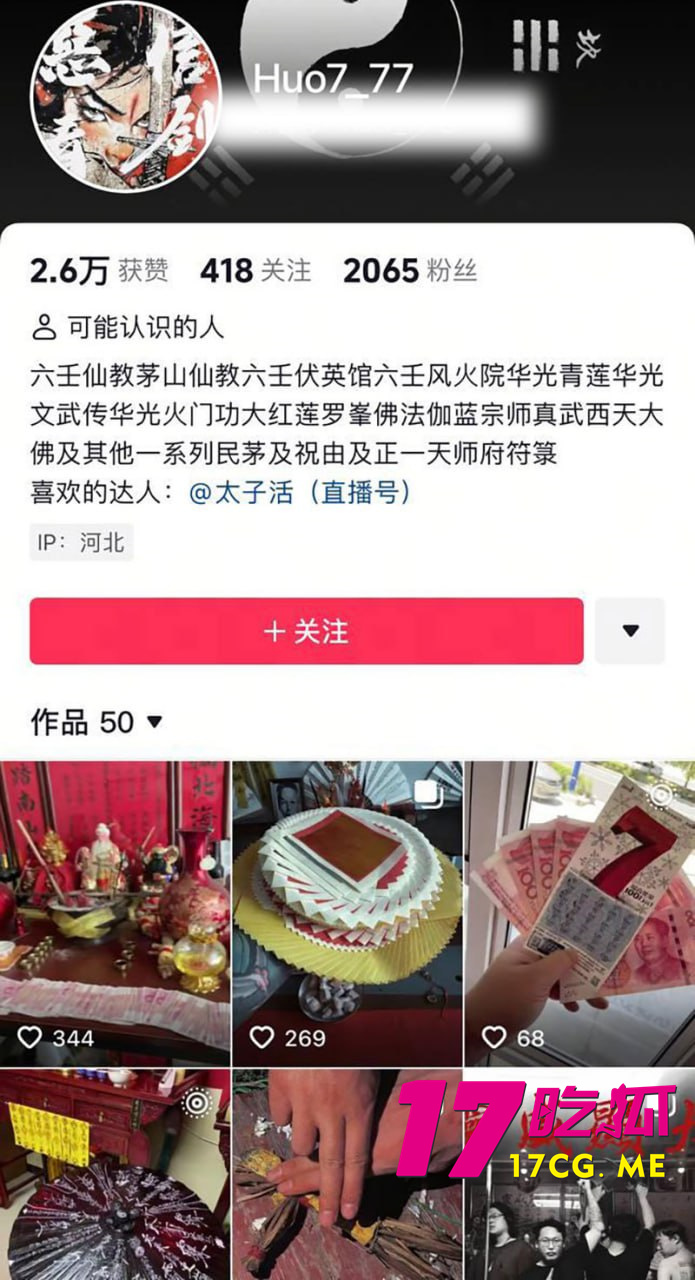Open 可能认识的人 suggestions
Viewport: 695px width, 1280px height.
pos(127,327)
